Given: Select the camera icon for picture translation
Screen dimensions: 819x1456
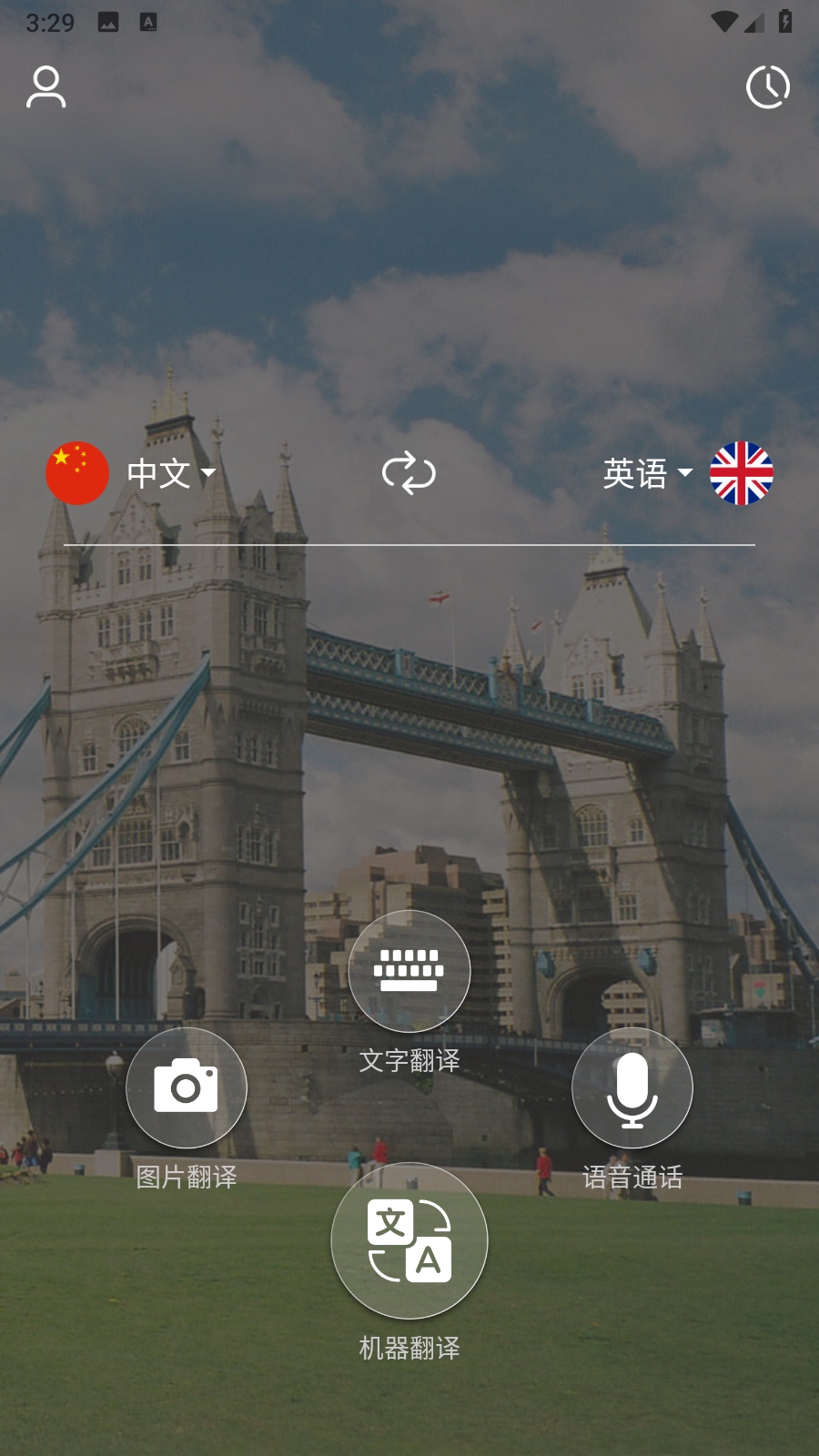Looking at the screenshot, I should (x=187, y=1088).
